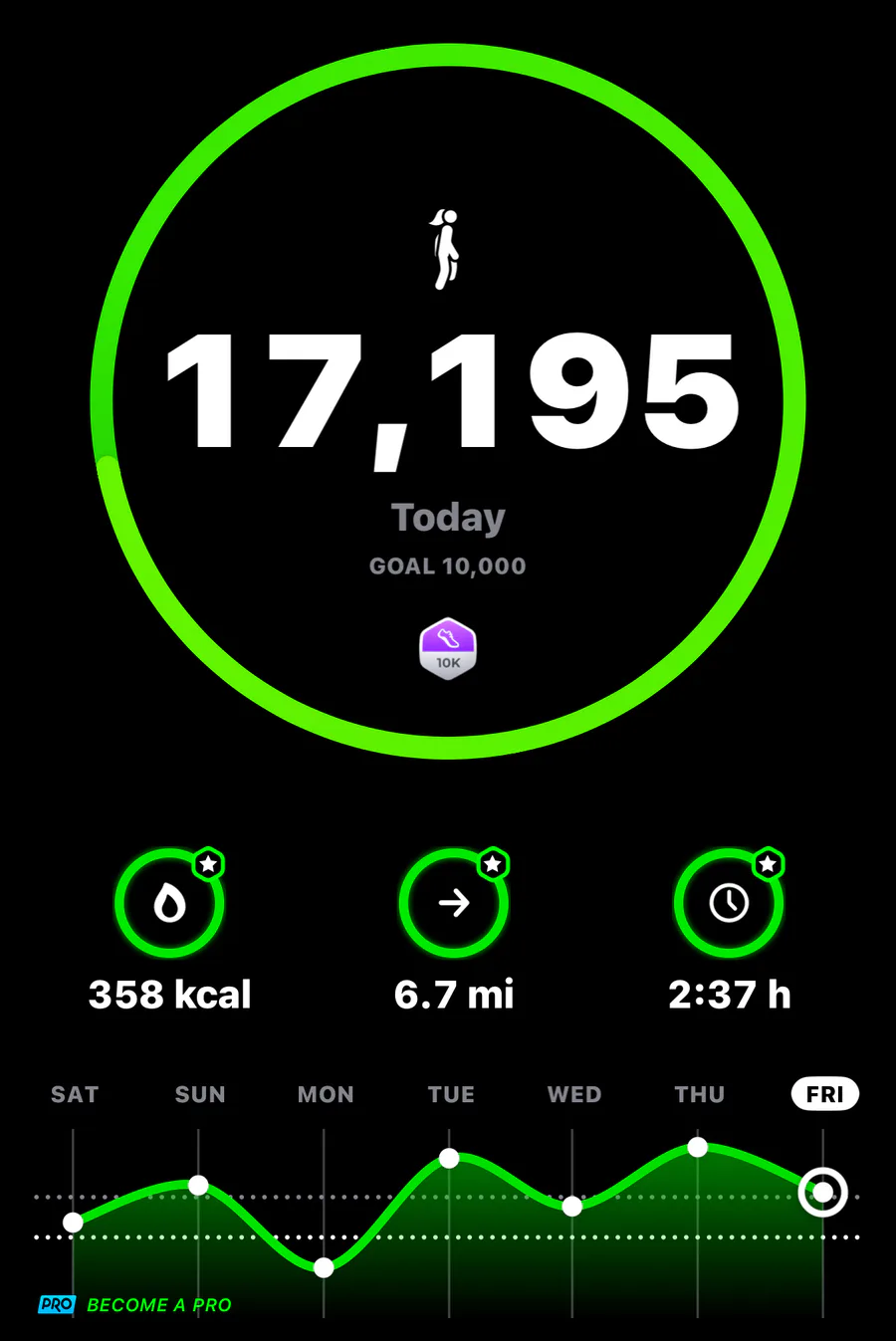The image size is (896, 1341).
Task: Open the 6.7 mi distance stat
Action: (454, 904)
